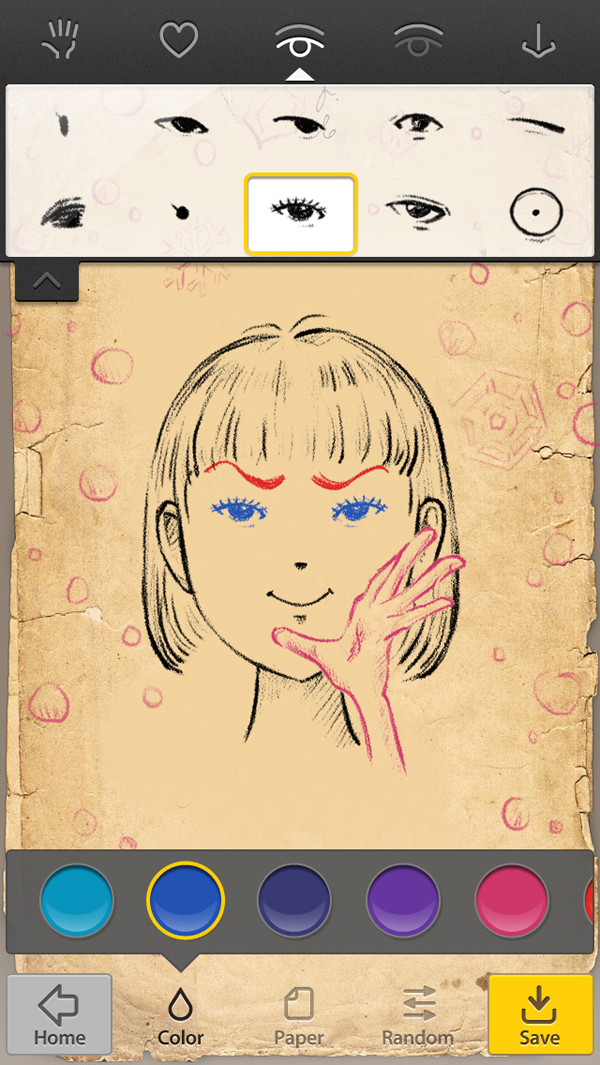
Task: Select the straight line closed-eye style
Action: 536,125
